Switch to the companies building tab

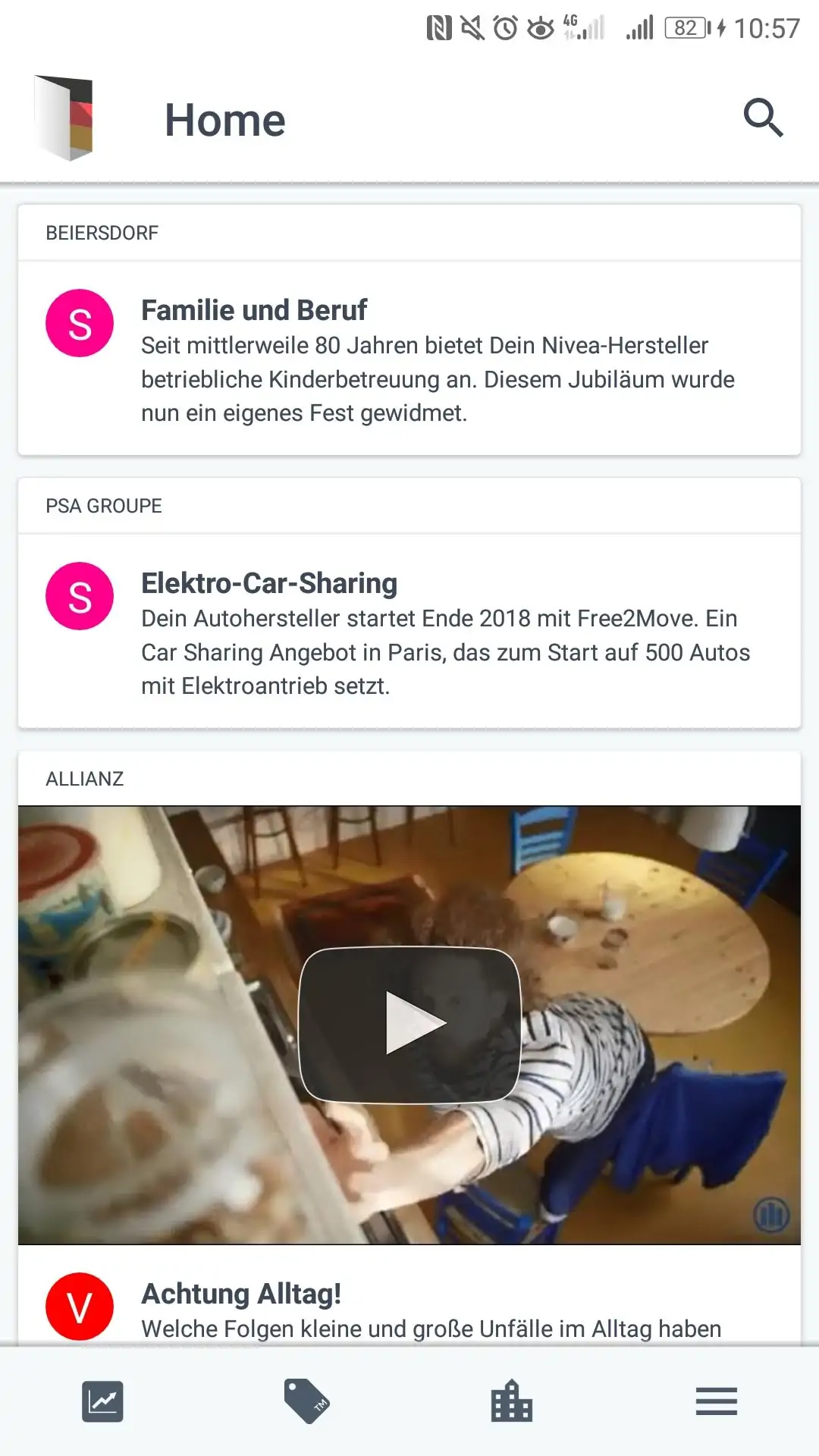pyautogui.click(x=512, y=1401)
